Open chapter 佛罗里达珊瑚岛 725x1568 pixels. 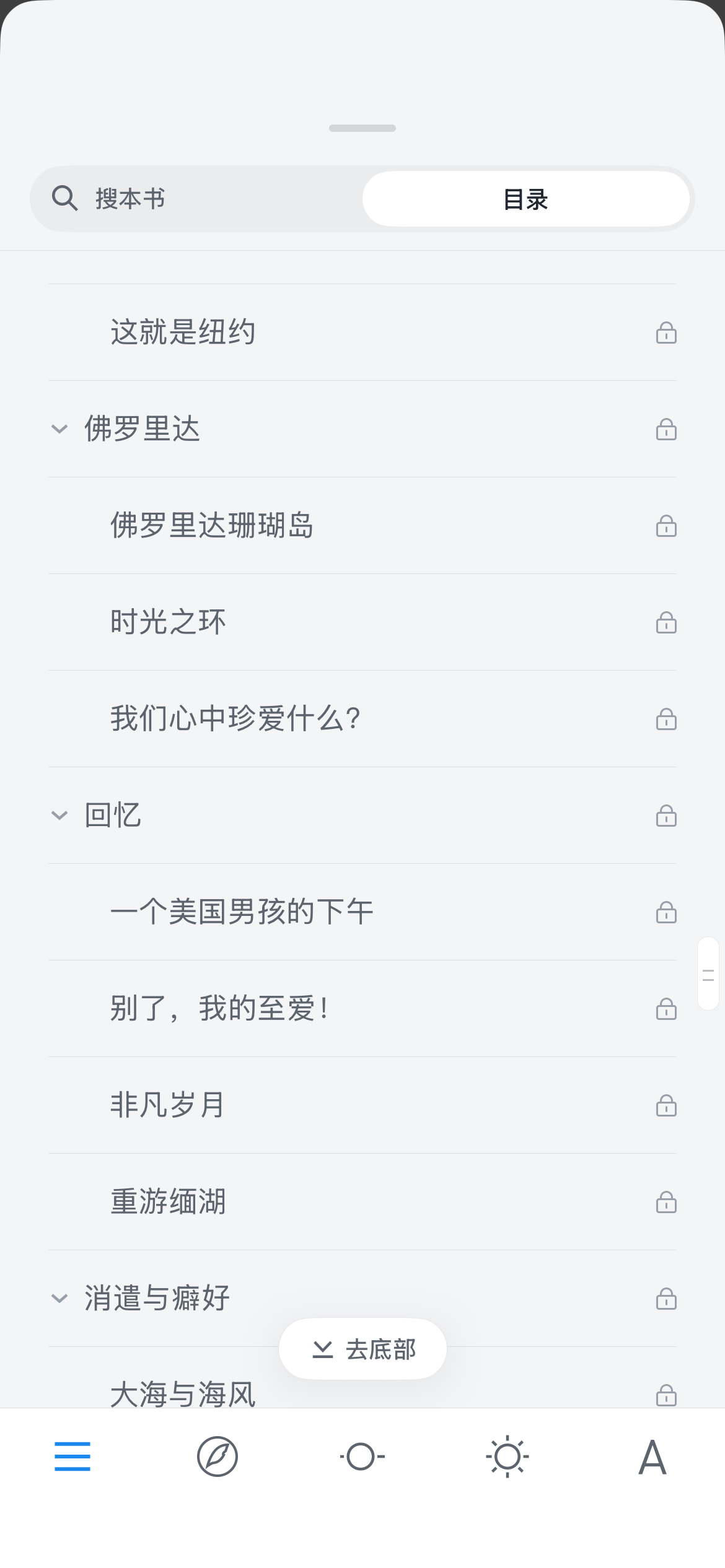coord(211,525)
